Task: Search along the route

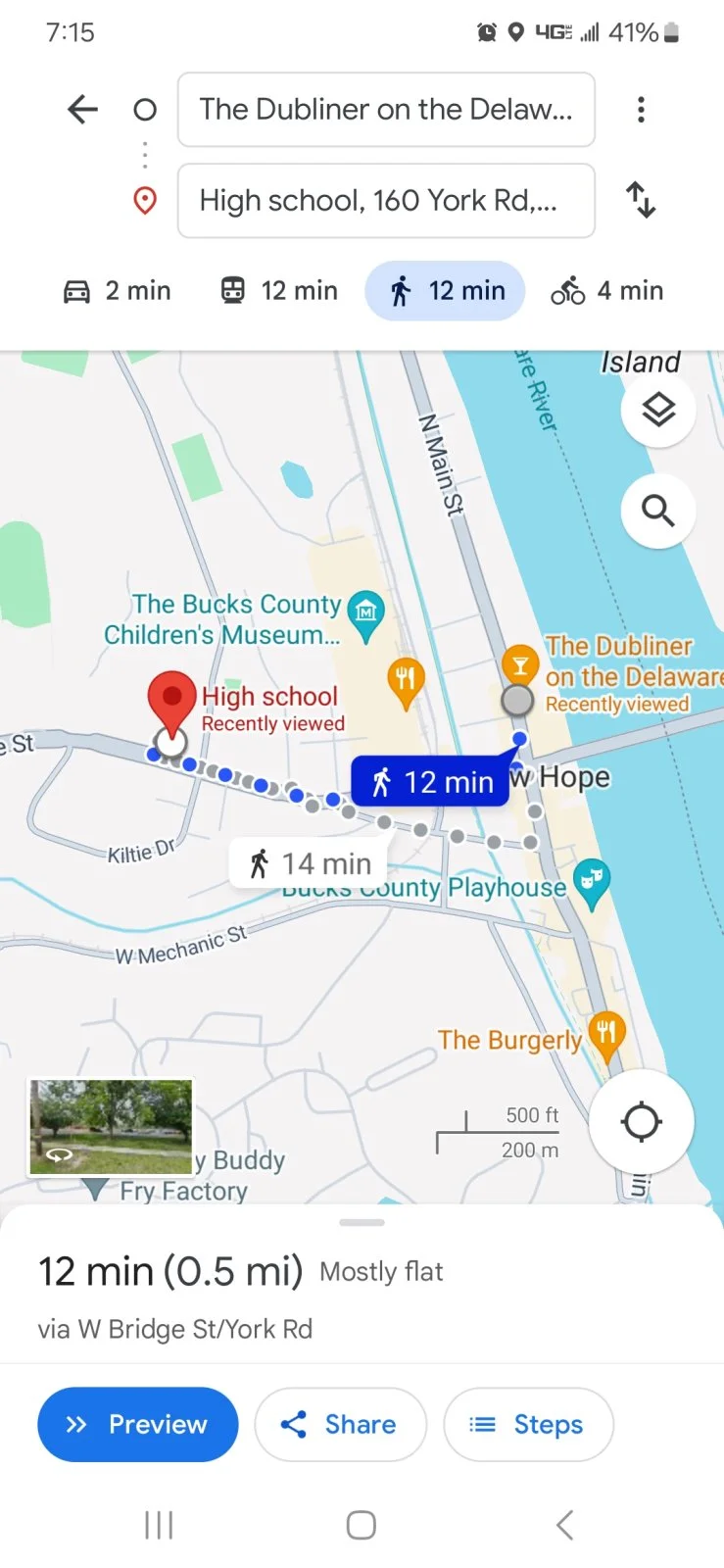Action: tap(658, 511)
